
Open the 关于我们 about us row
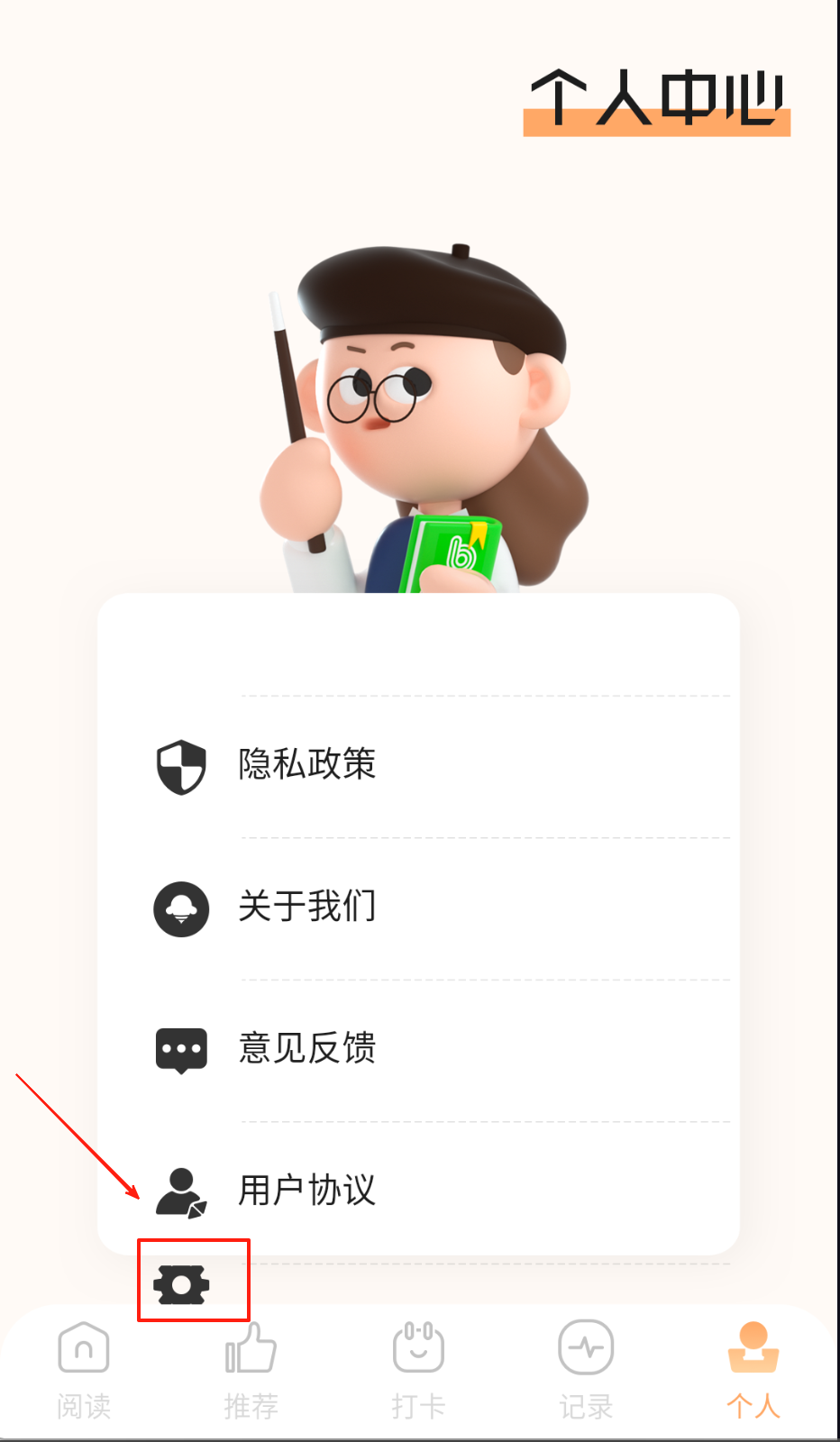306,908
